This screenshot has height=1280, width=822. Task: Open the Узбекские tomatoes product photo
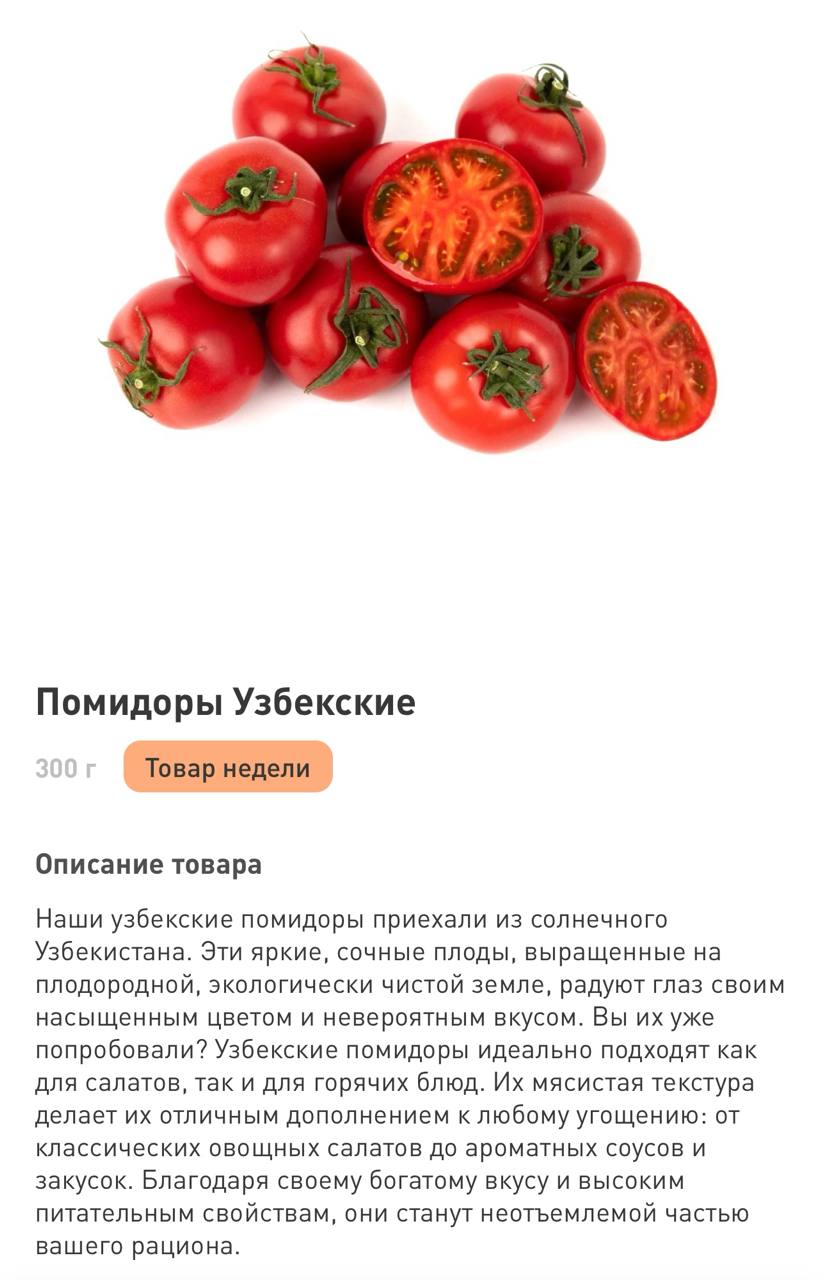coord(409,243)
